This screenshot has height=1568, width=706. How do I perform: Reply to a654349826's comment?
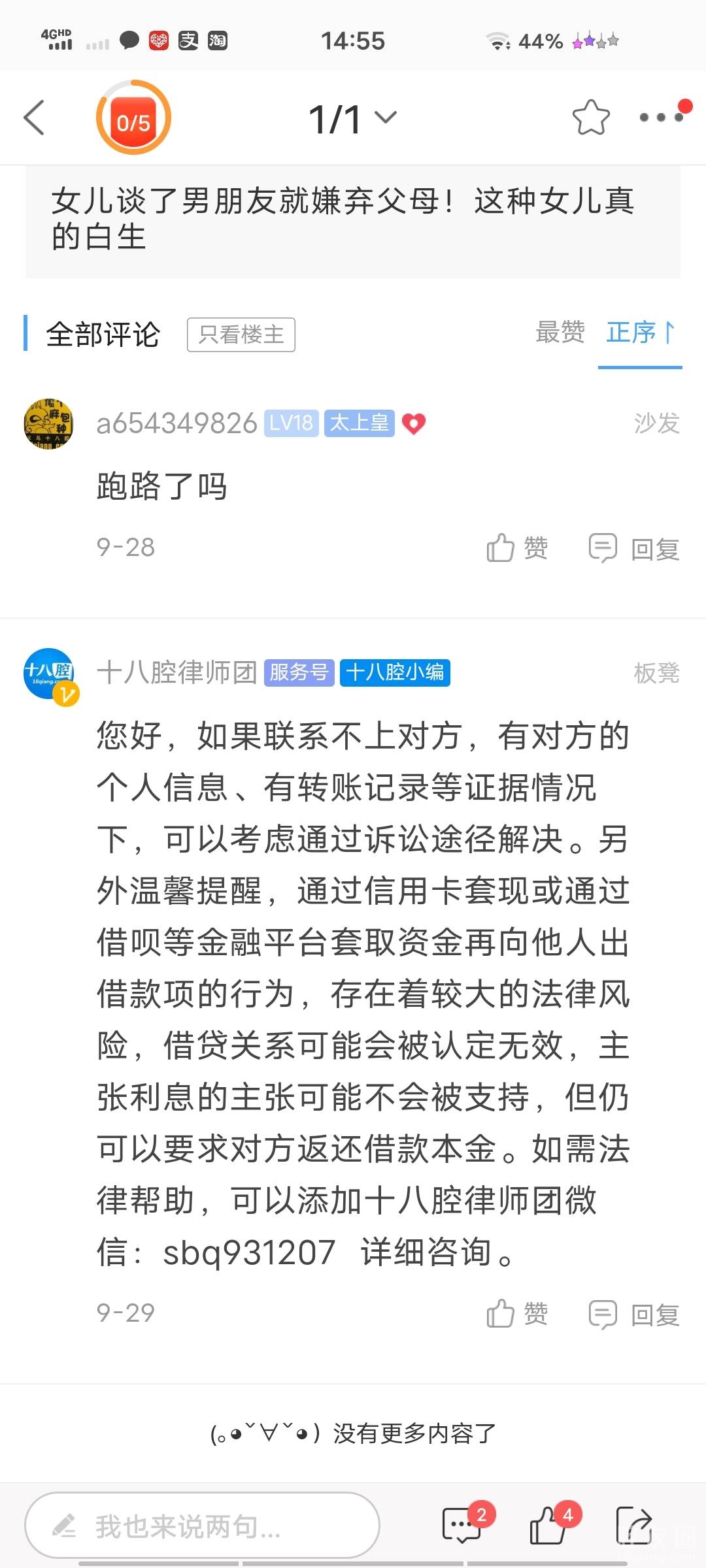[634, 548]
